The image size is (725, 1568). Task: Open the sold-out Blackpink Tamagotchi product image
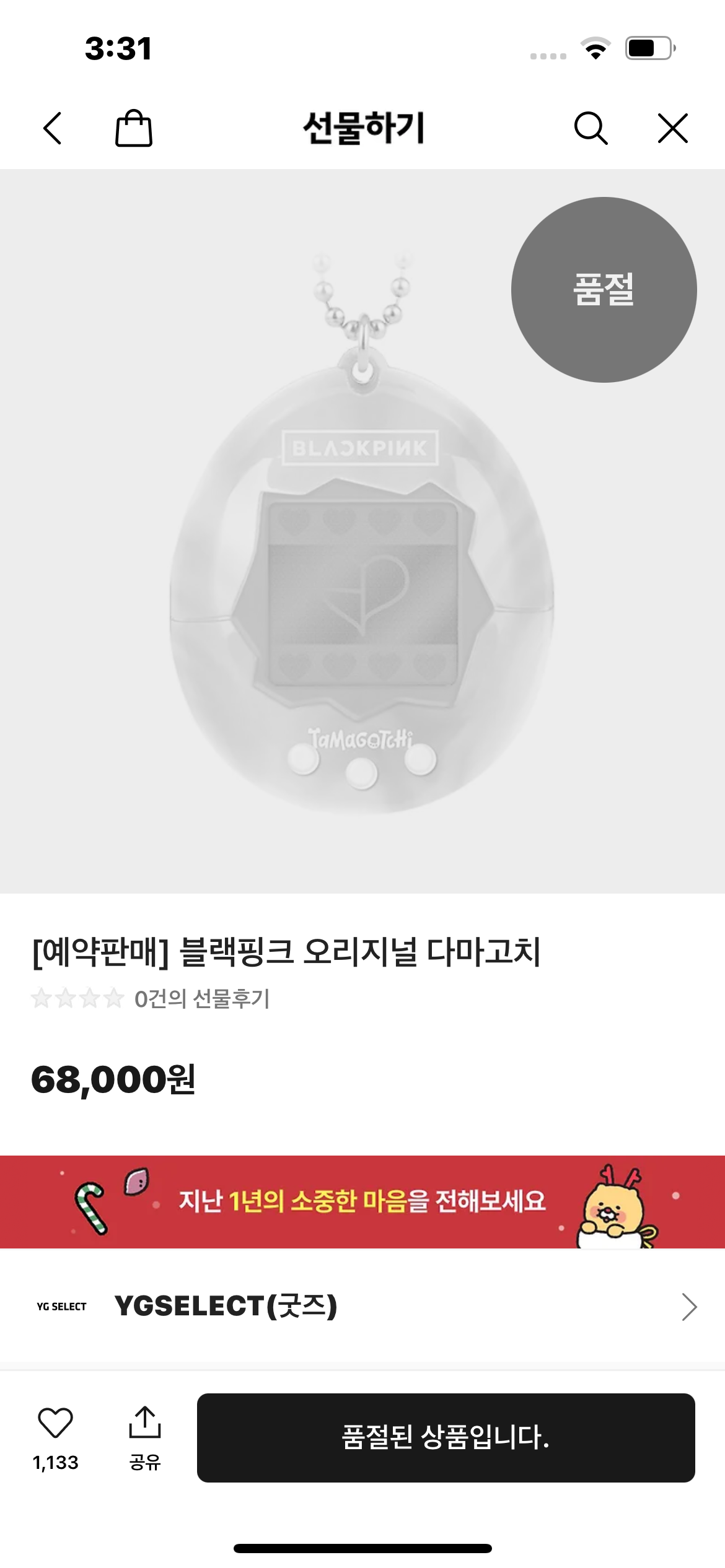coord(362,531)
